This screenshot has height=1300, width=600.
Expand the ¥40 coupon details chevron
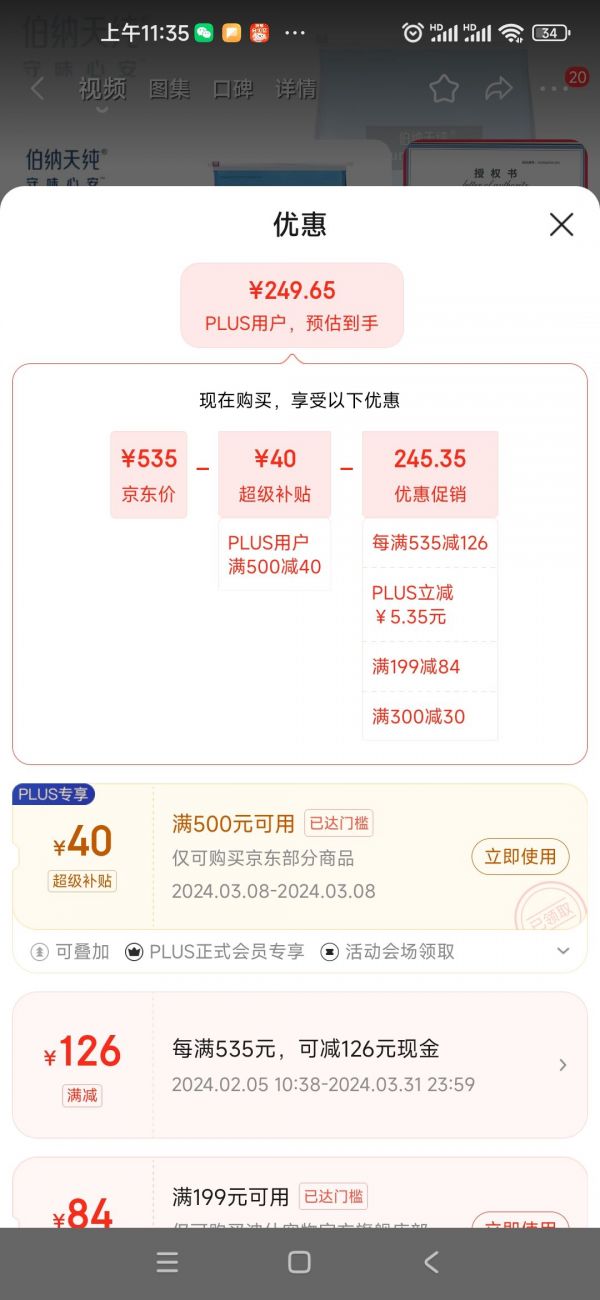pyautogui.click(x=563, y=951)
